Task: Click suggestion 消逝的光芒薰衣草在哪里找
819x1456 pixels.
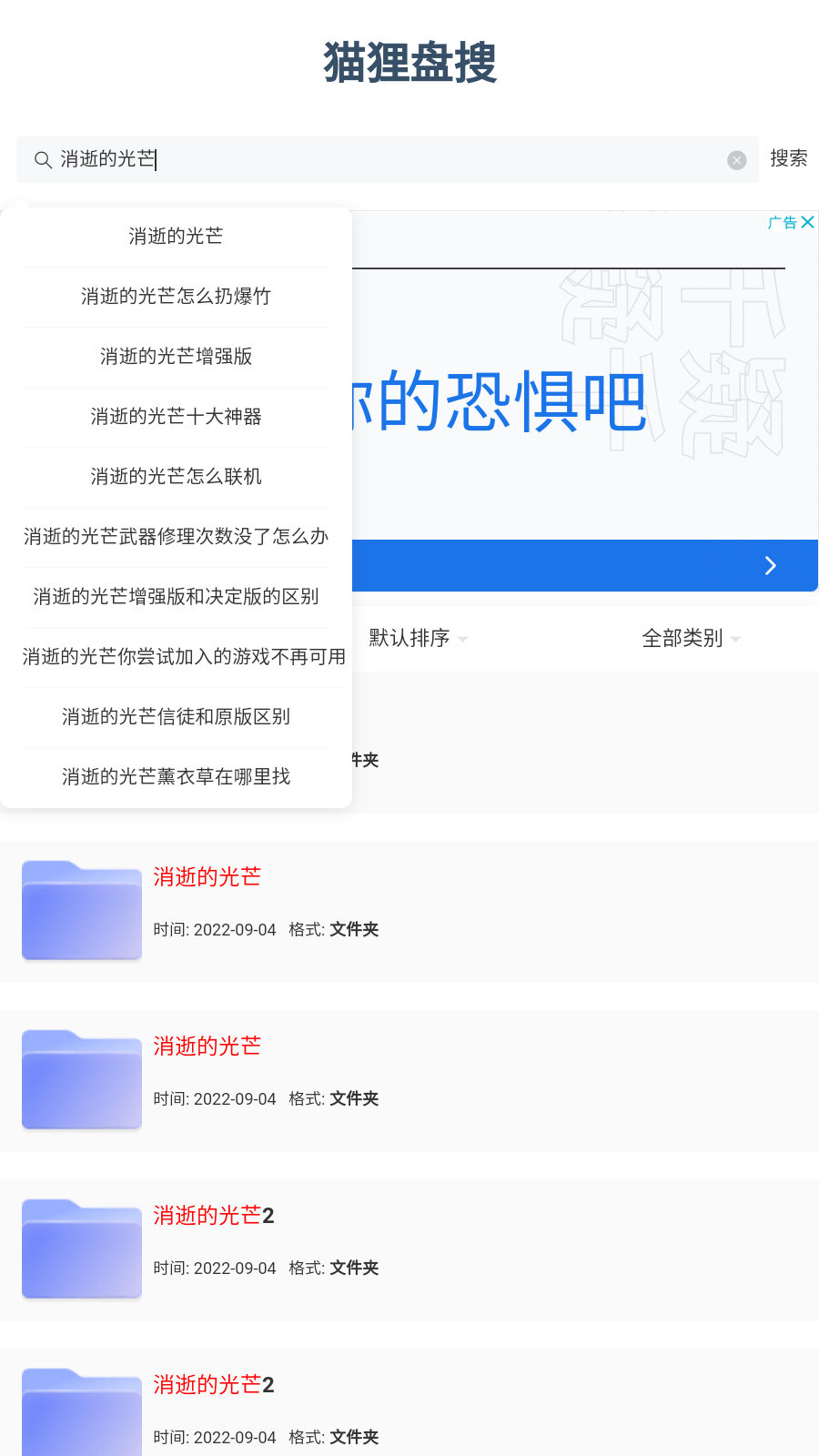Action: coord(175,776)
